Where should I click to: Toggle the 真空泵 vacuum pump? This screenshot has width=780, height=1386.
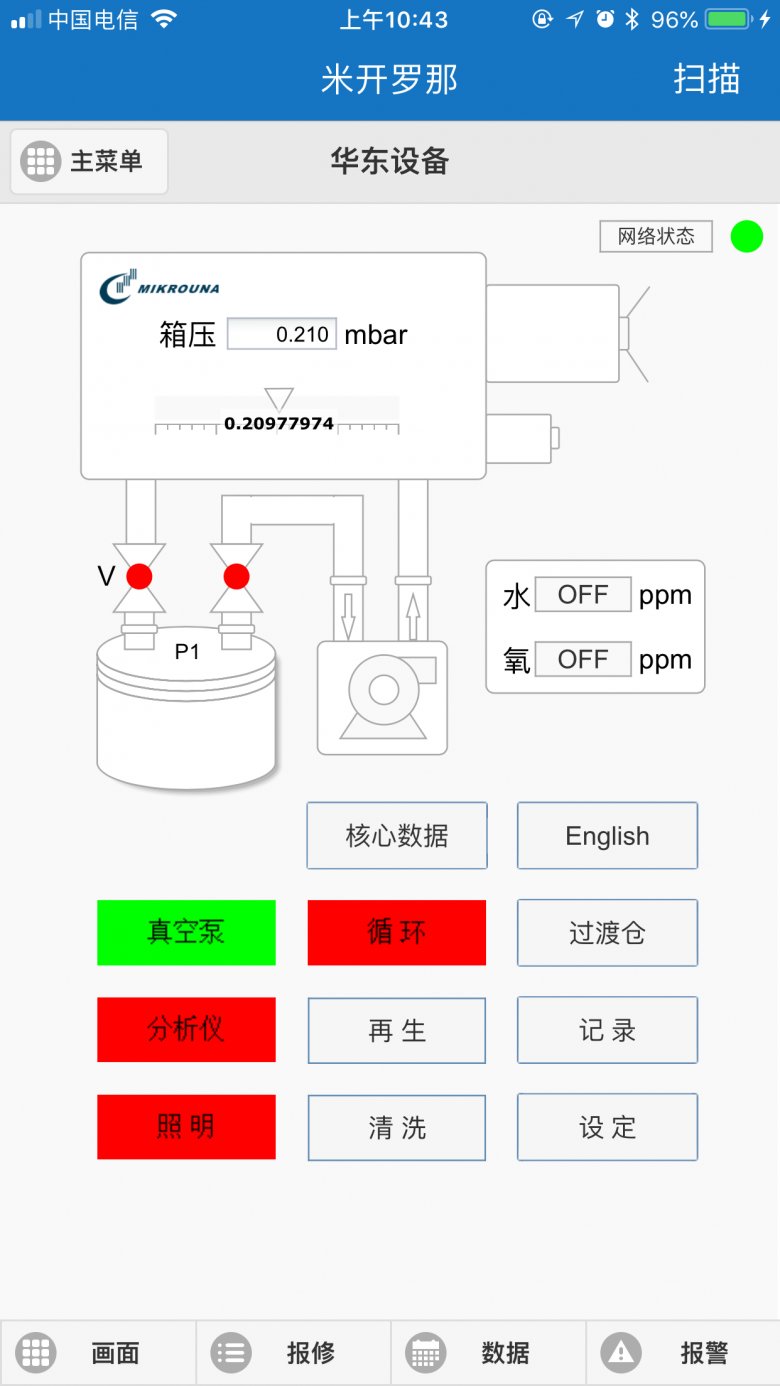tap(186, 932)
